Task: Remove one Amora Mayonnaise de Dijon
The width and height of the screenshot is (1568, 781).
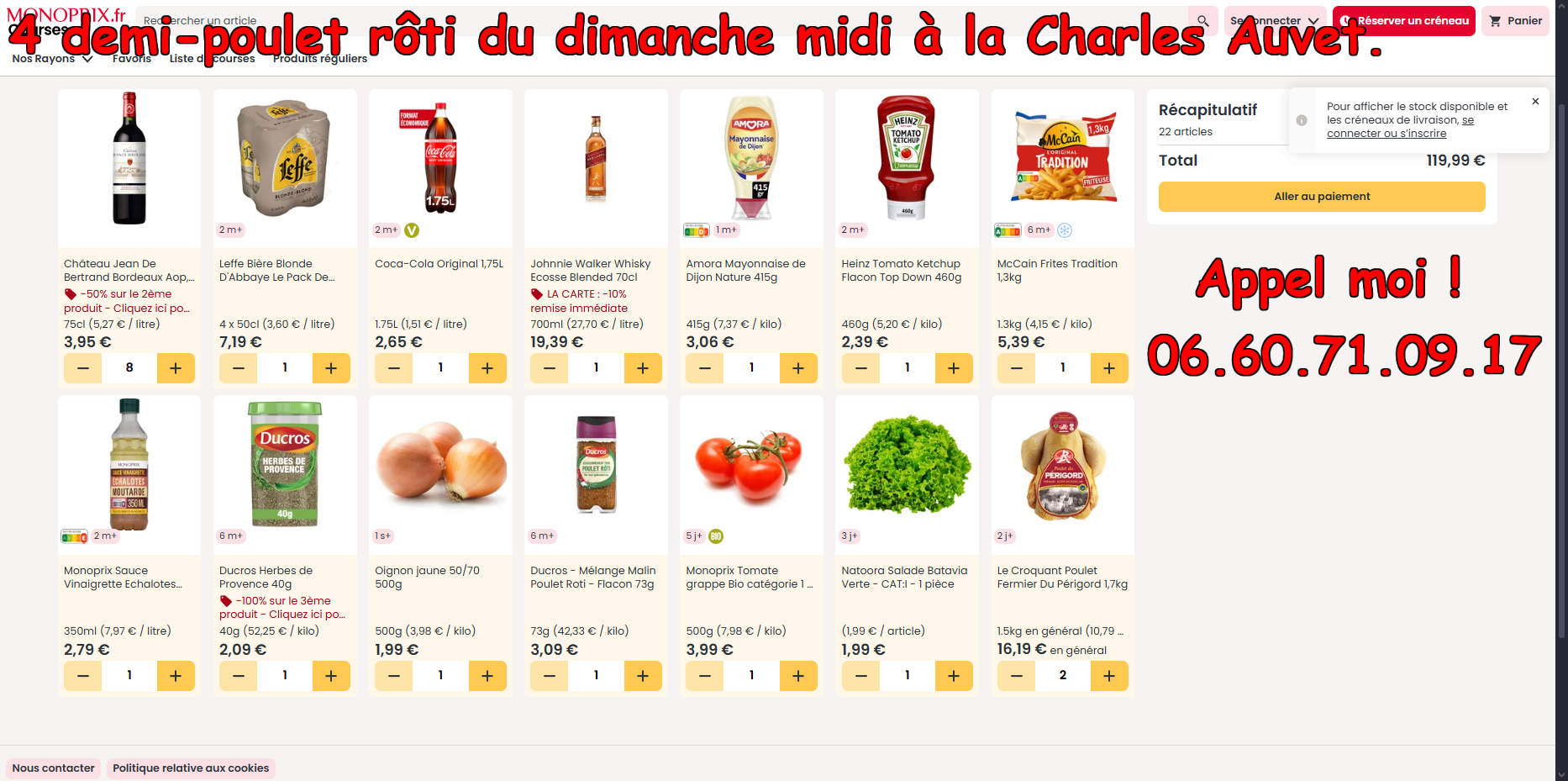Action: (705, 368)
